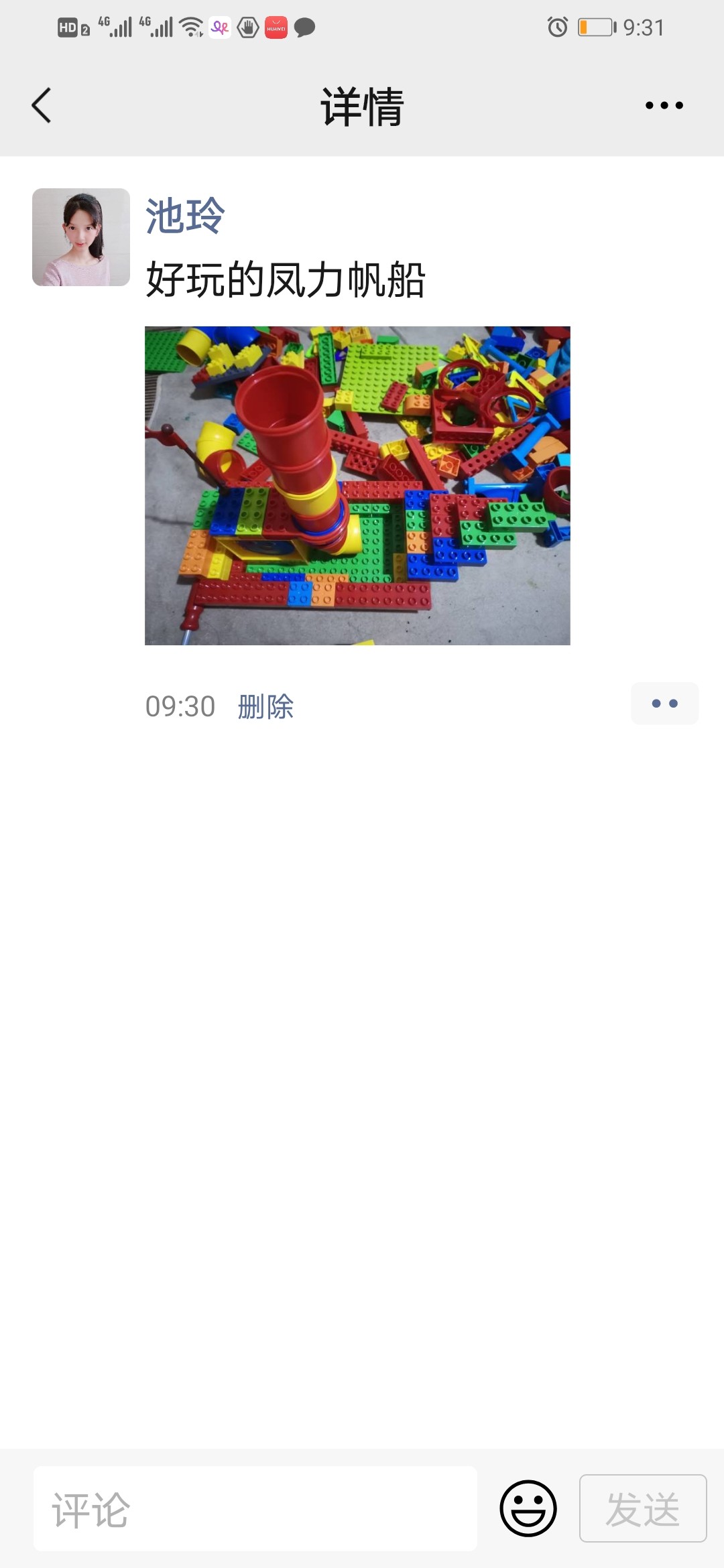This screenshot has width=724, height=1568.
Task: Go back from the 详情 page
Action: tap(42, 106)
